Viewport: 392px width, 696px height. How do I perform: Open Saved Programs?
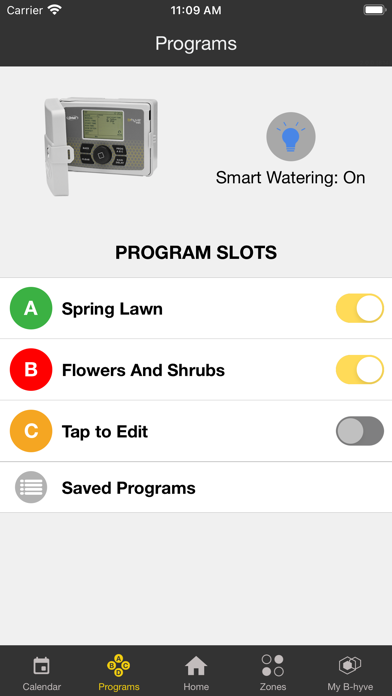click(196, 487)
